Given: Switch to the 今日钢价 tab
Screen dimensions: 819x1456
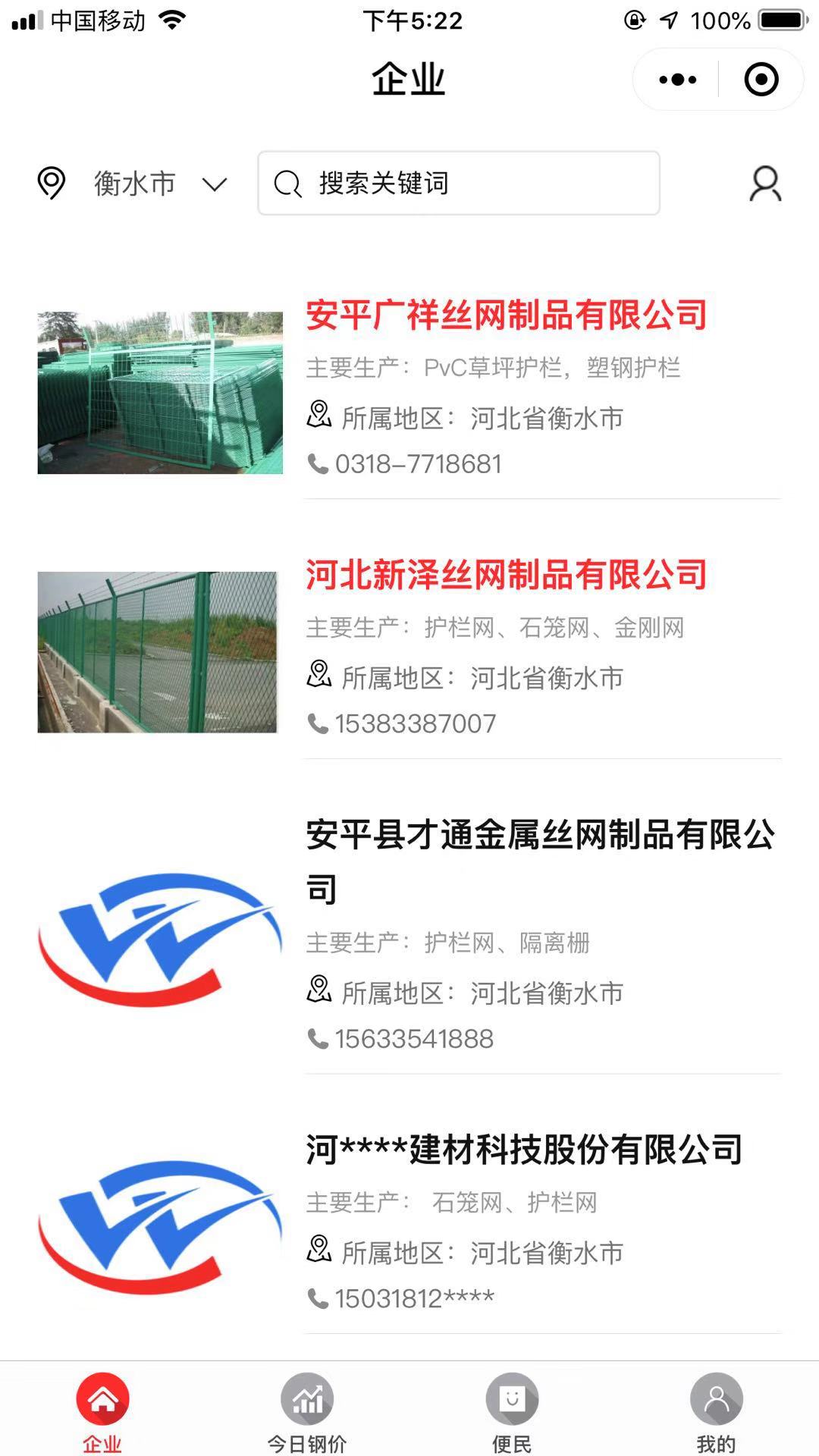Looking at the screenshot, I should point(307,1412).
